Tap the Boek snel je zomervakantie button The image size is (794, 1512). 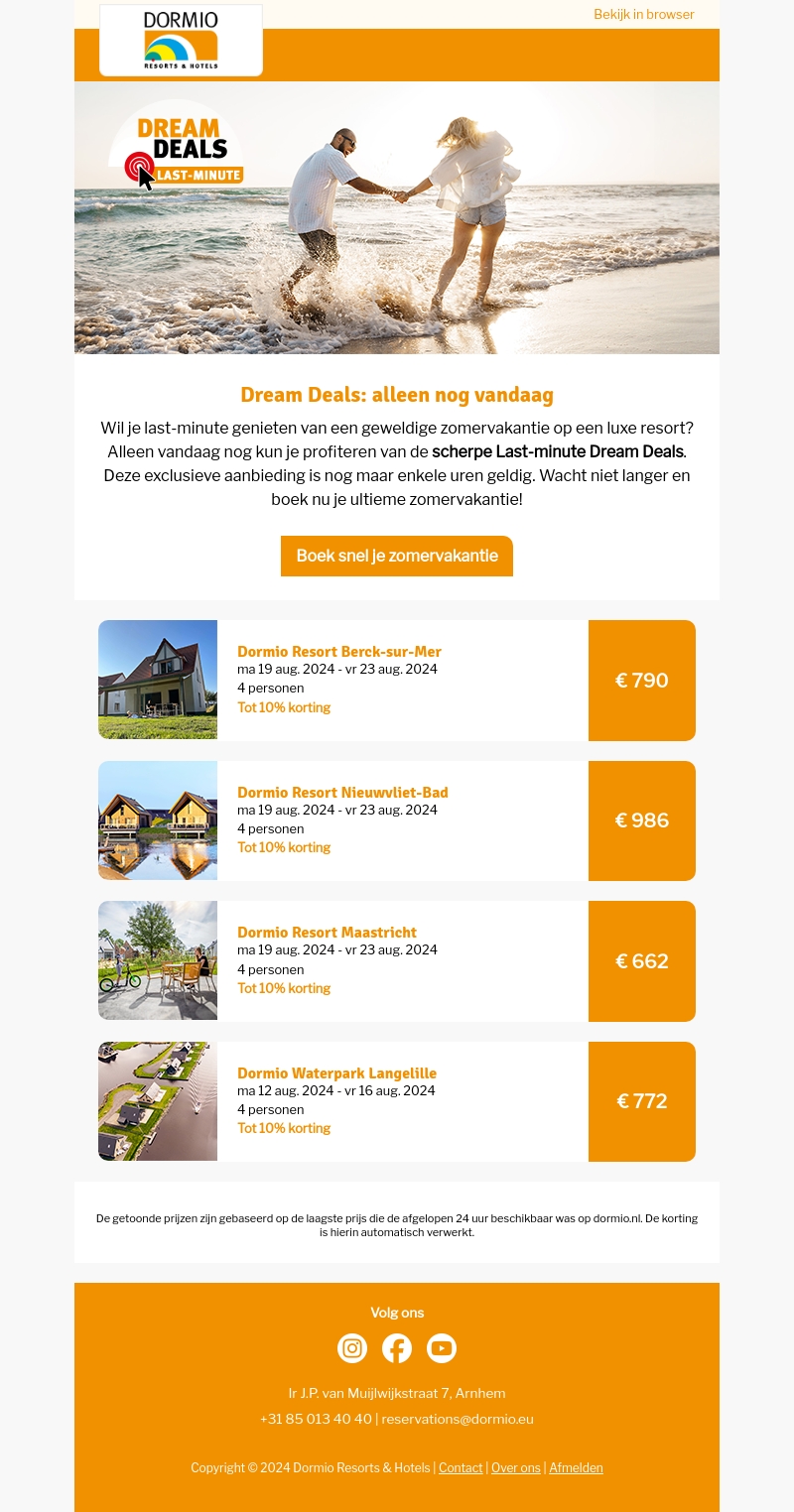click(x=397, y=556)
